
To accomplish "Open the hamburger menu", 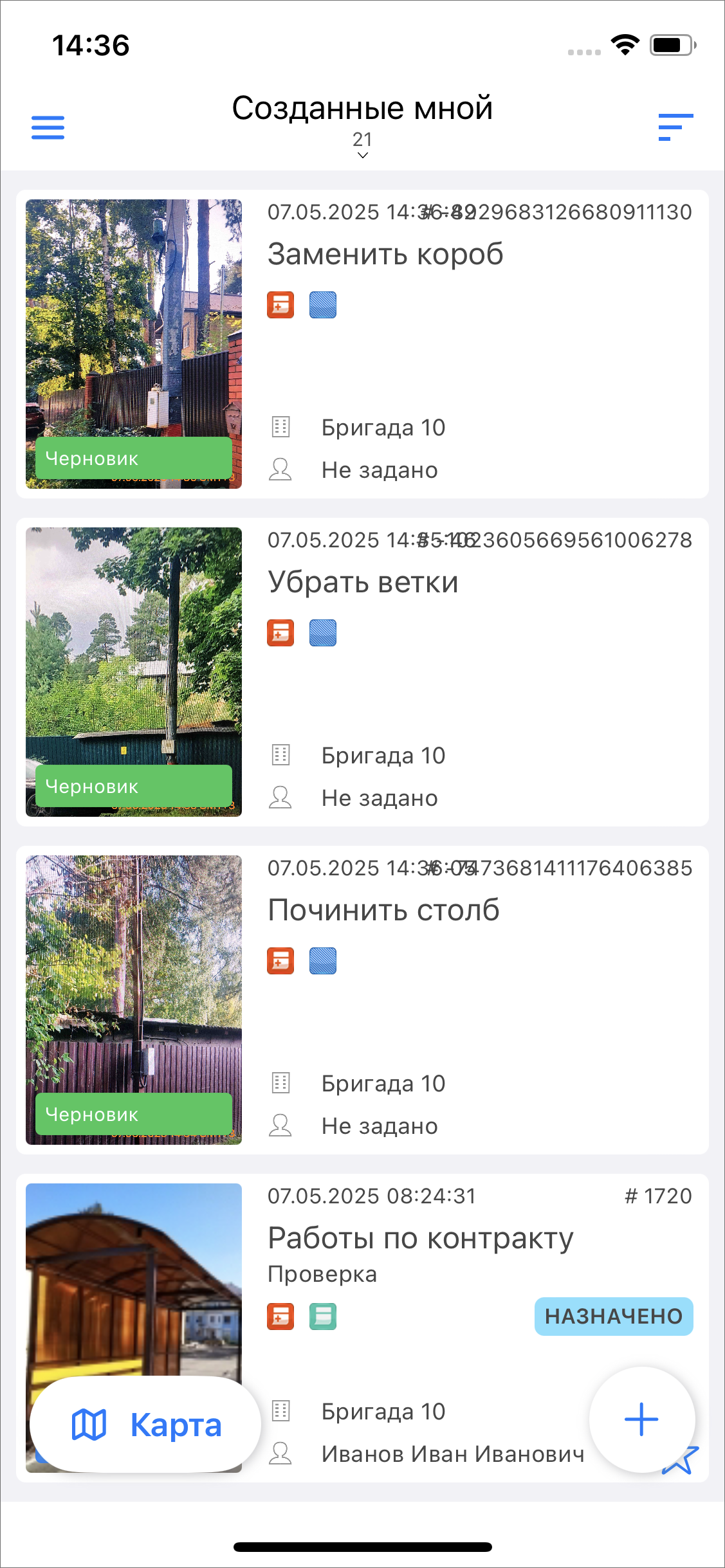I will (x=48, y=127).
